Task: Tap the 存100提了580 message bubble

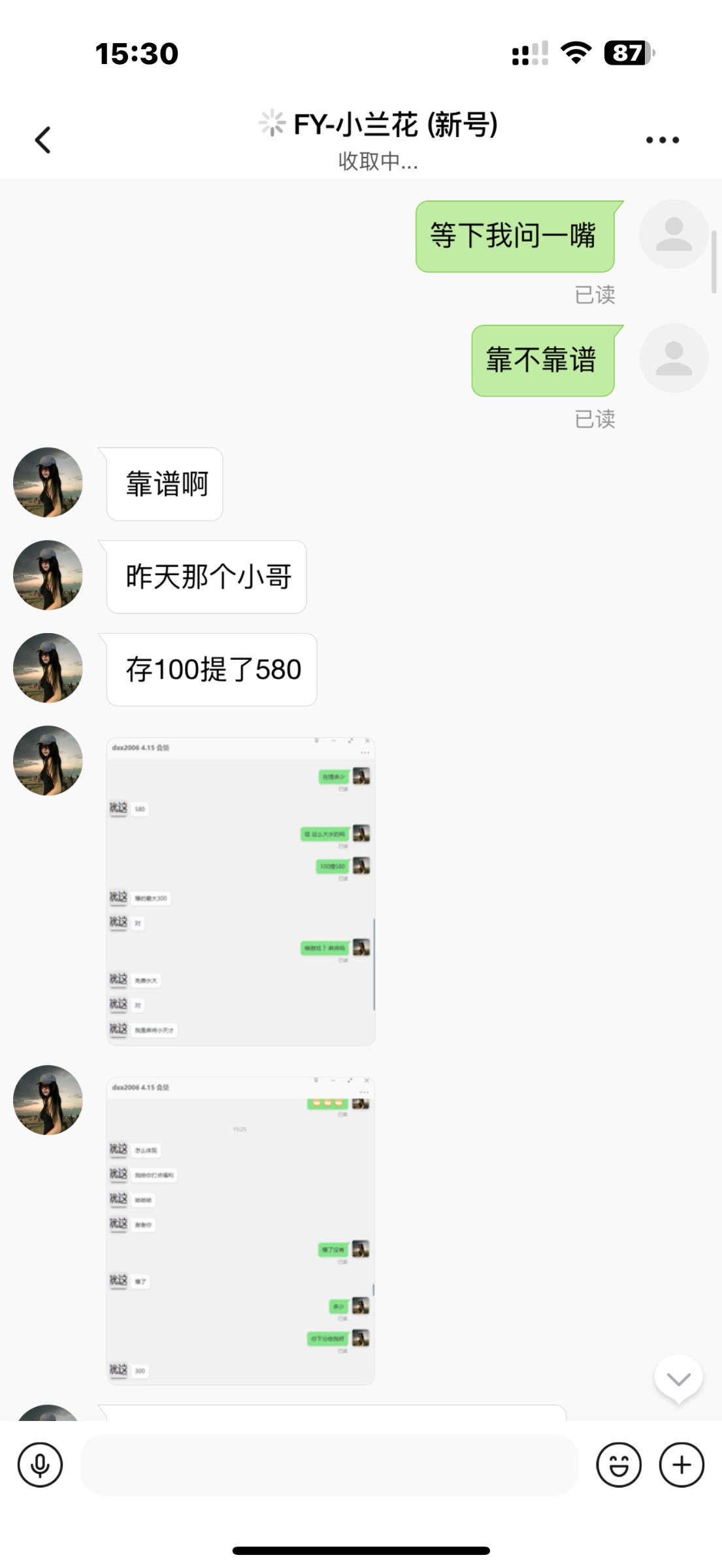Action: 211,669
